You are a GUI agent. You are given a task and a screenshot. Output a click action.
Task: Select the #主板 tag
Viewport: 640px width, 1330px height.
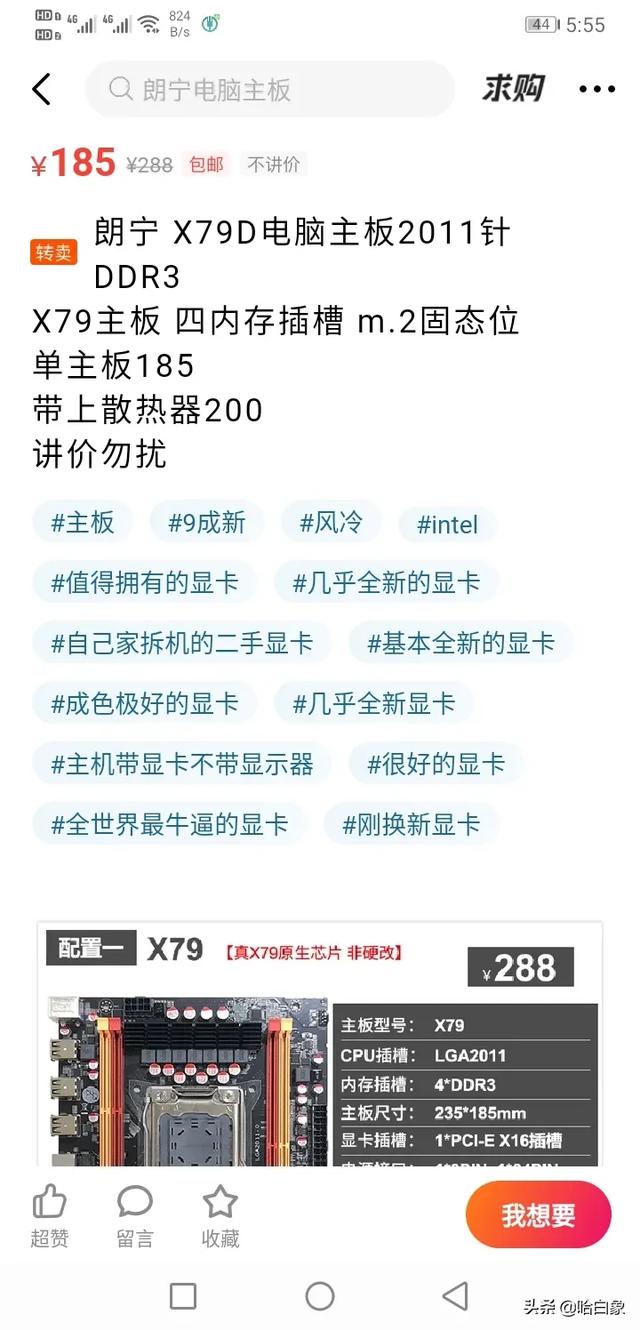[x=83, y=522]
